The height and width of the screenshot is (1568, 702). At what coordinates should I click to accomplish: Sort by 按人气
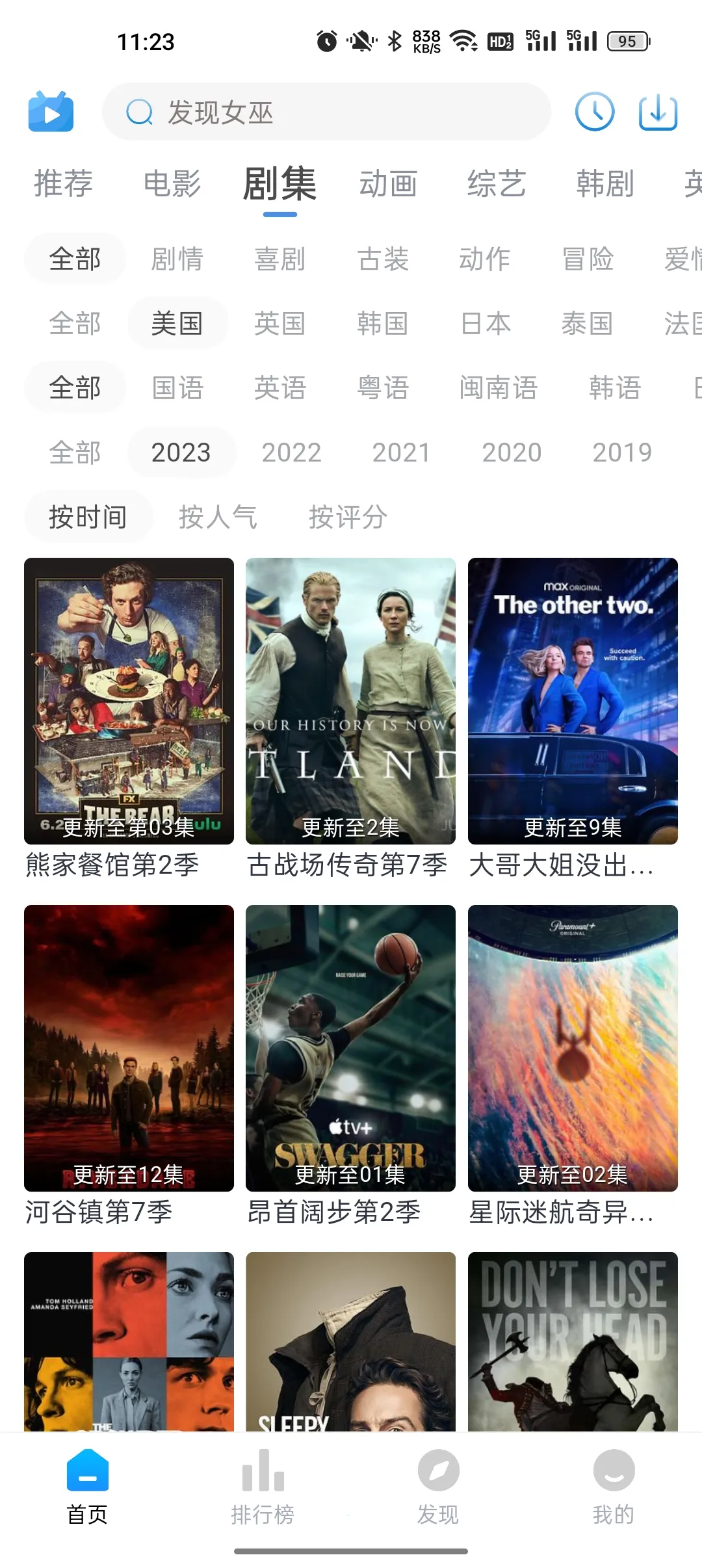click(218, 517)
